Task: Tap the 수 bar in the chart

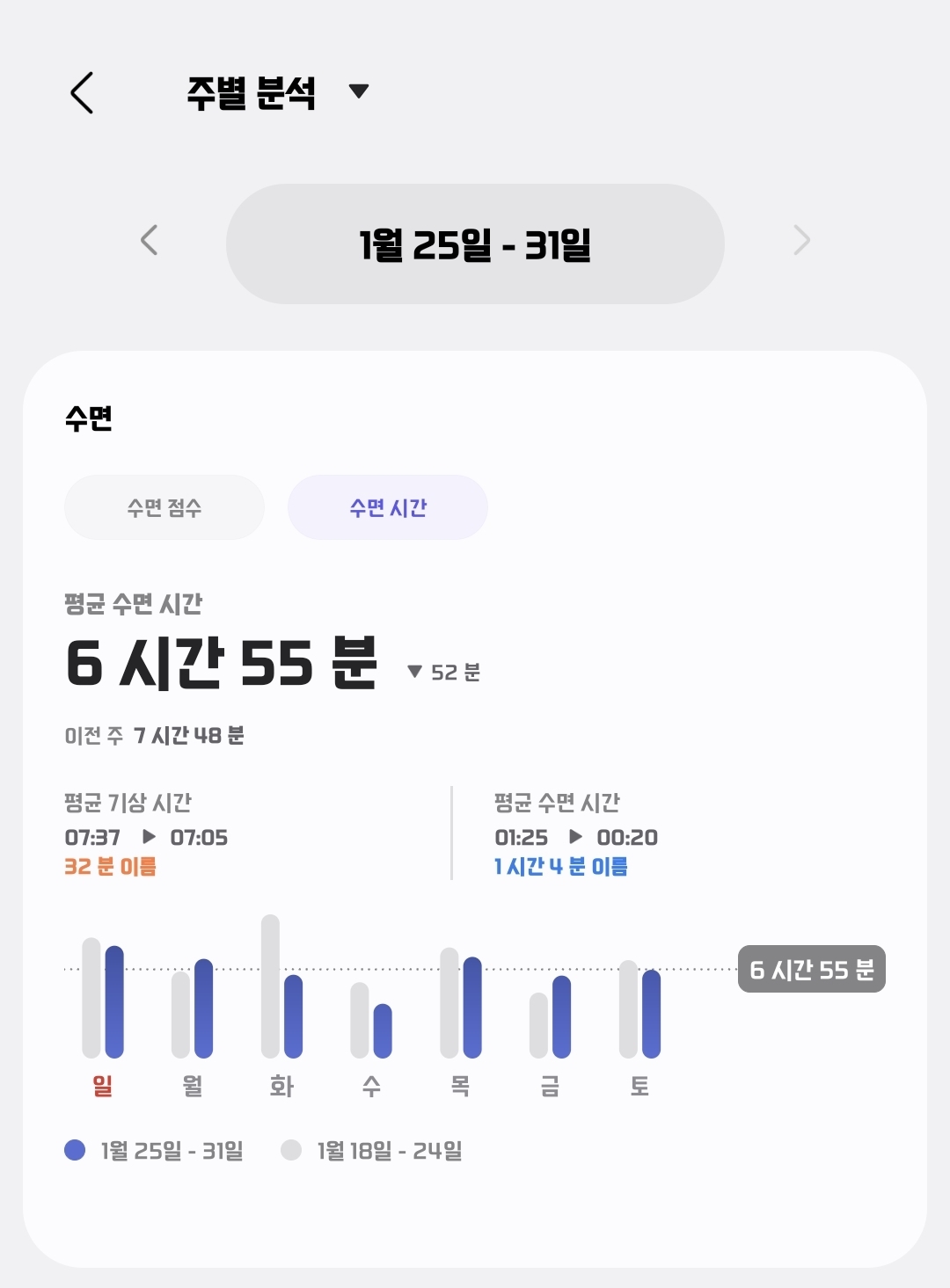Action: 371,1020
